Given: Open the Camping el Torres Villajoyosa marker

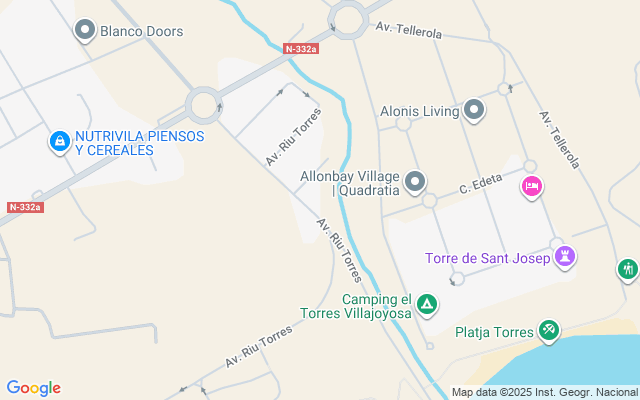Looking at the screenshot, I should (x=427, y=304).
